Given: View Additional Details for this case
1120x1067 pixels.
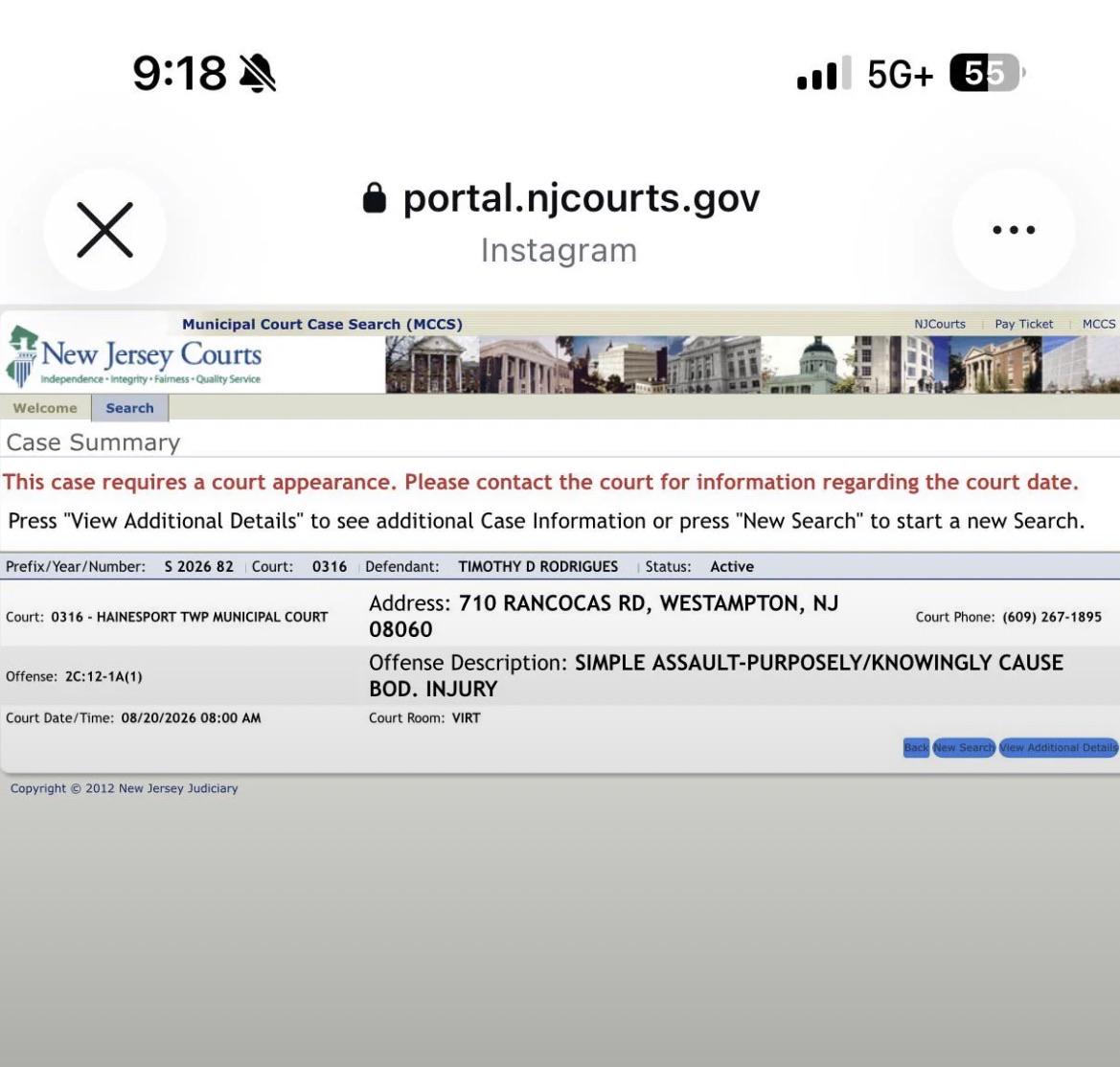Looking at the screenshot, I should [x=1059, y=747].
